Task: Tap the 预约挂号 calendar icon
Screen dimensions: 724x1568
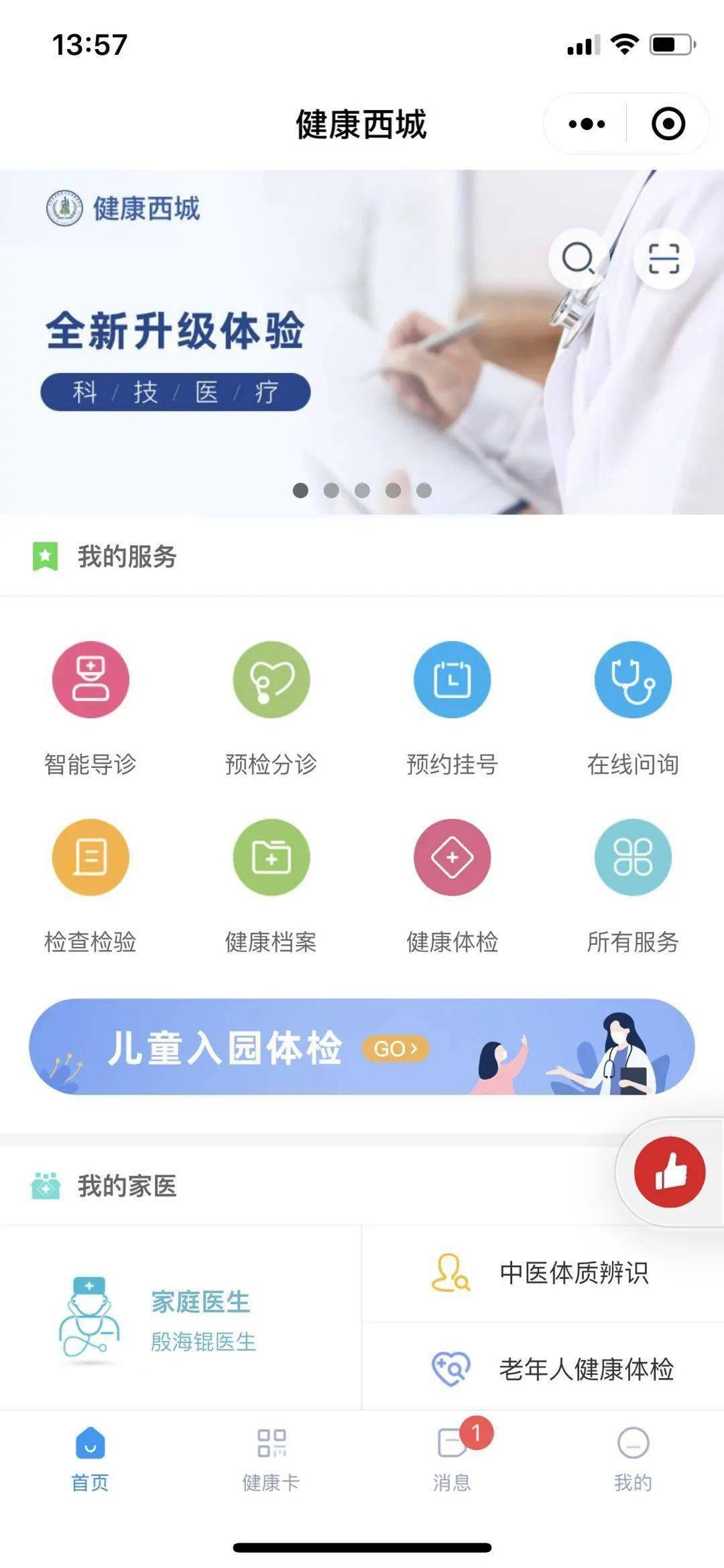Action: pyautogui.click(x=452, y=679)
